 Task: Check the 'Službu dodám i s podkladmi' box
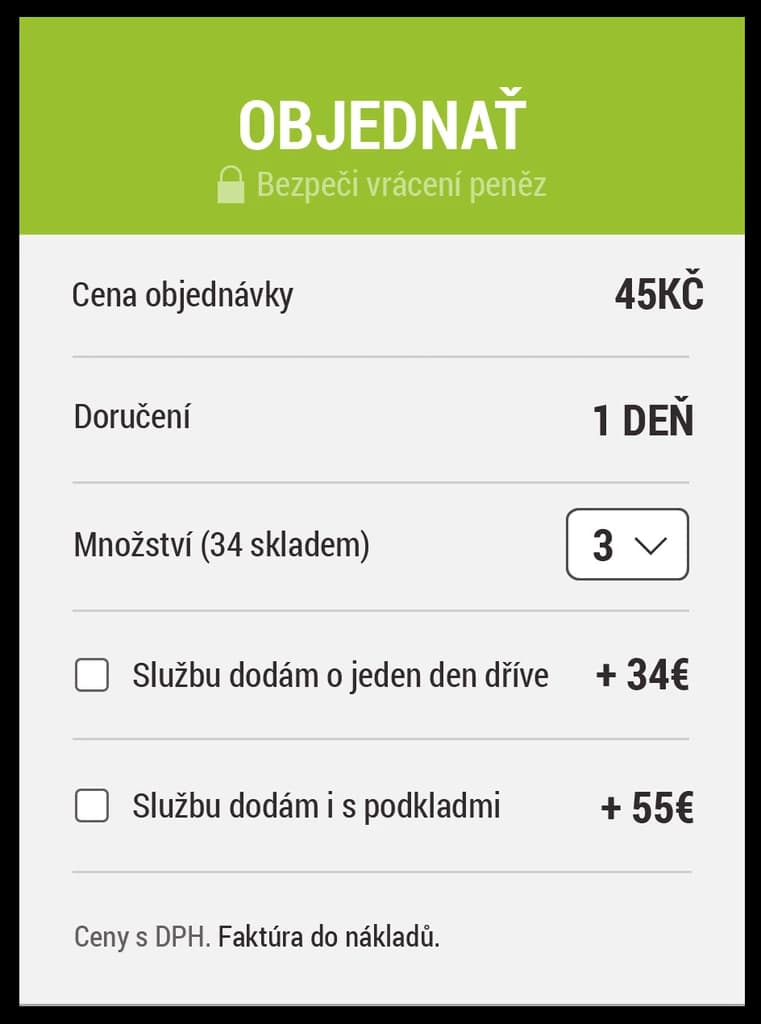coord(91,805)
